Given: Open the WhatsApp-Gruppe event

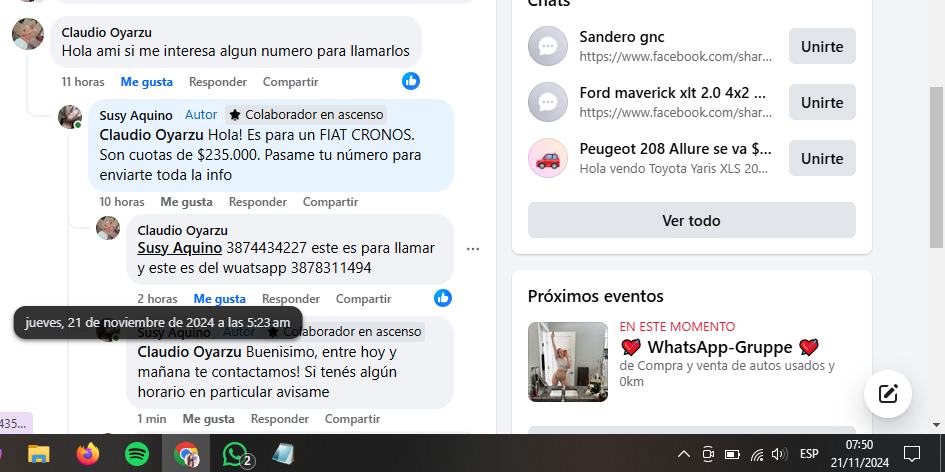Looking at the screenshot, I should pyautogui.click(x=720, y=347).
